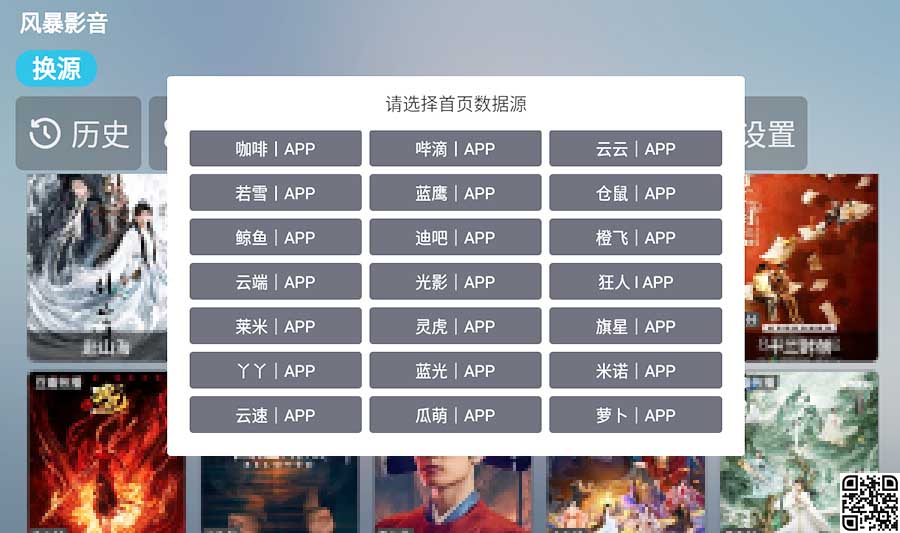Select 萝卜 | APP data source

[x=635, y=415]
